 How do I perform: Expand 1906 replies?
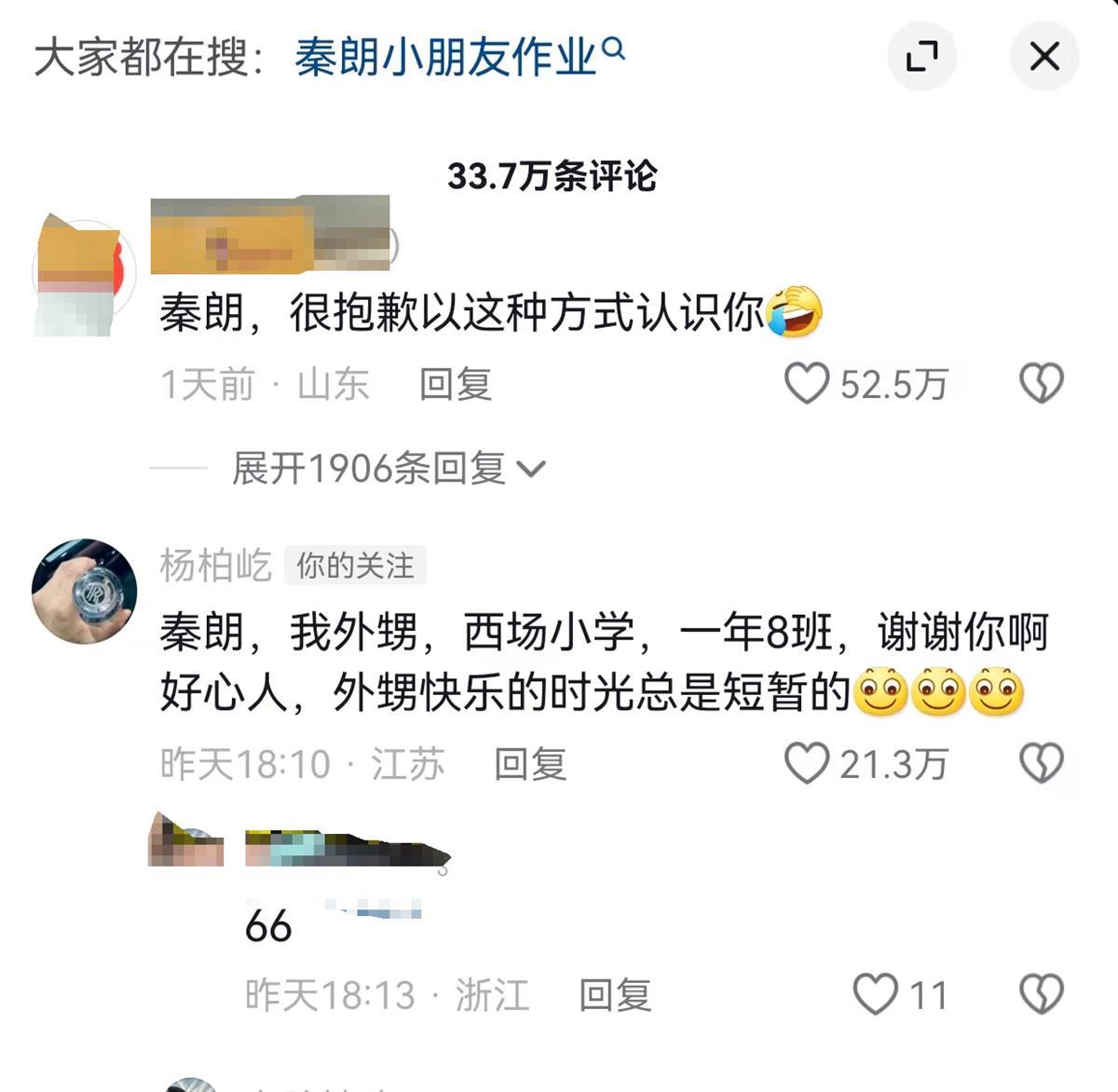(387, 469)
